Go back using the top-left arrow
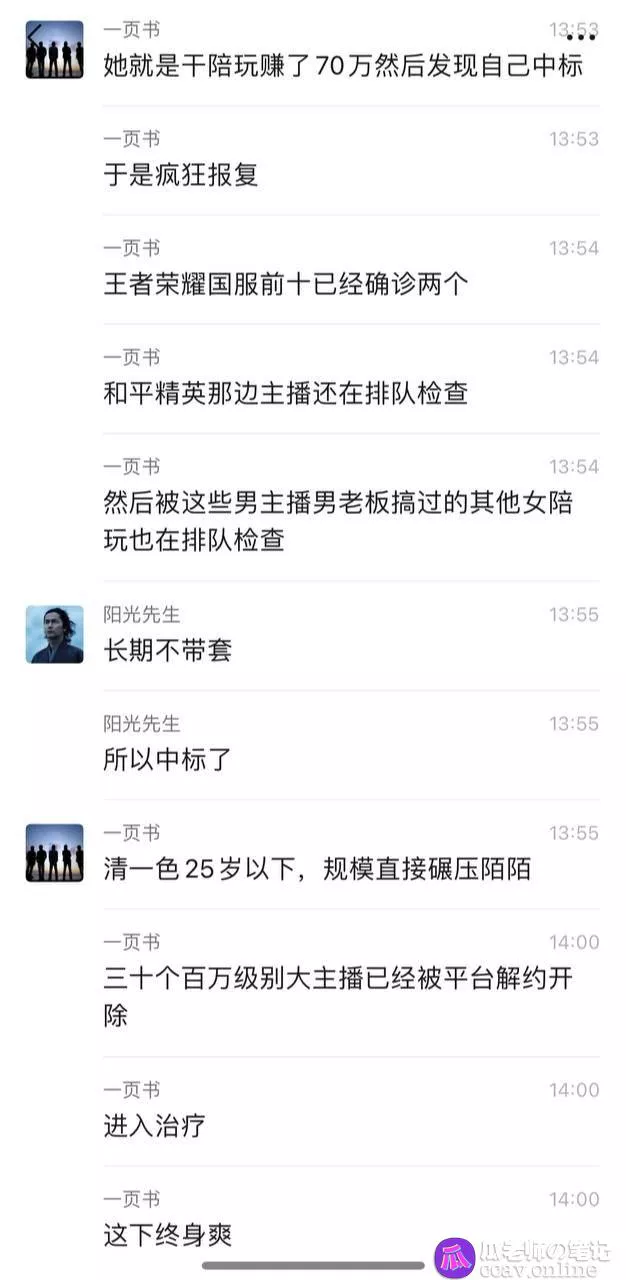The width and height of the screenshot is (626, 1280). (33, 34)
